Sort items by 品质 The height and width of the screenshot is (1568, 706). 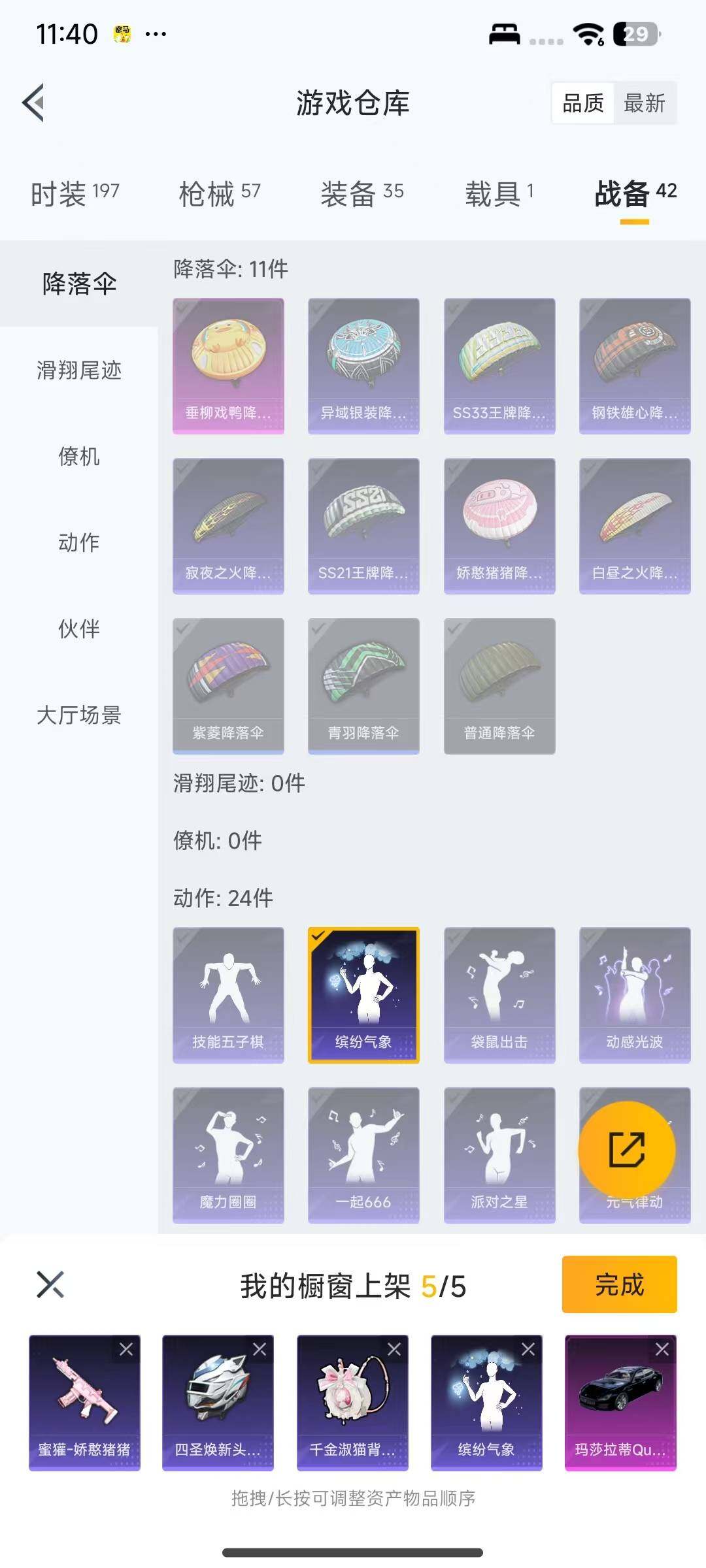(583, 103)
